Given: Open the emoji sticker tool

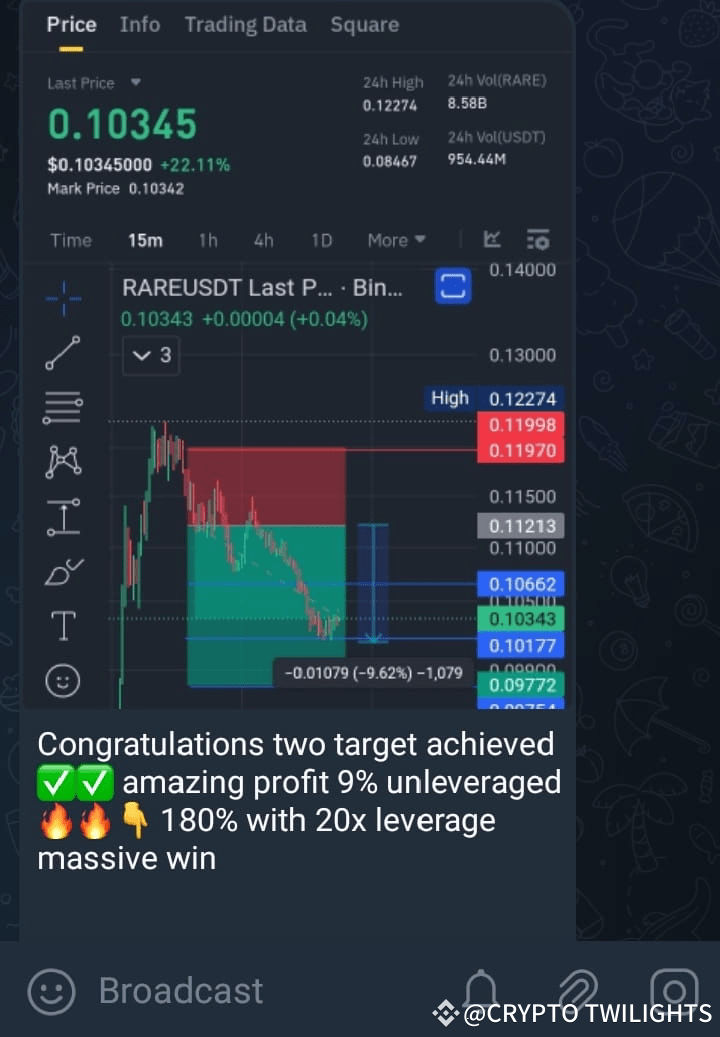Looking at the screenshot, I should point(63,680).
